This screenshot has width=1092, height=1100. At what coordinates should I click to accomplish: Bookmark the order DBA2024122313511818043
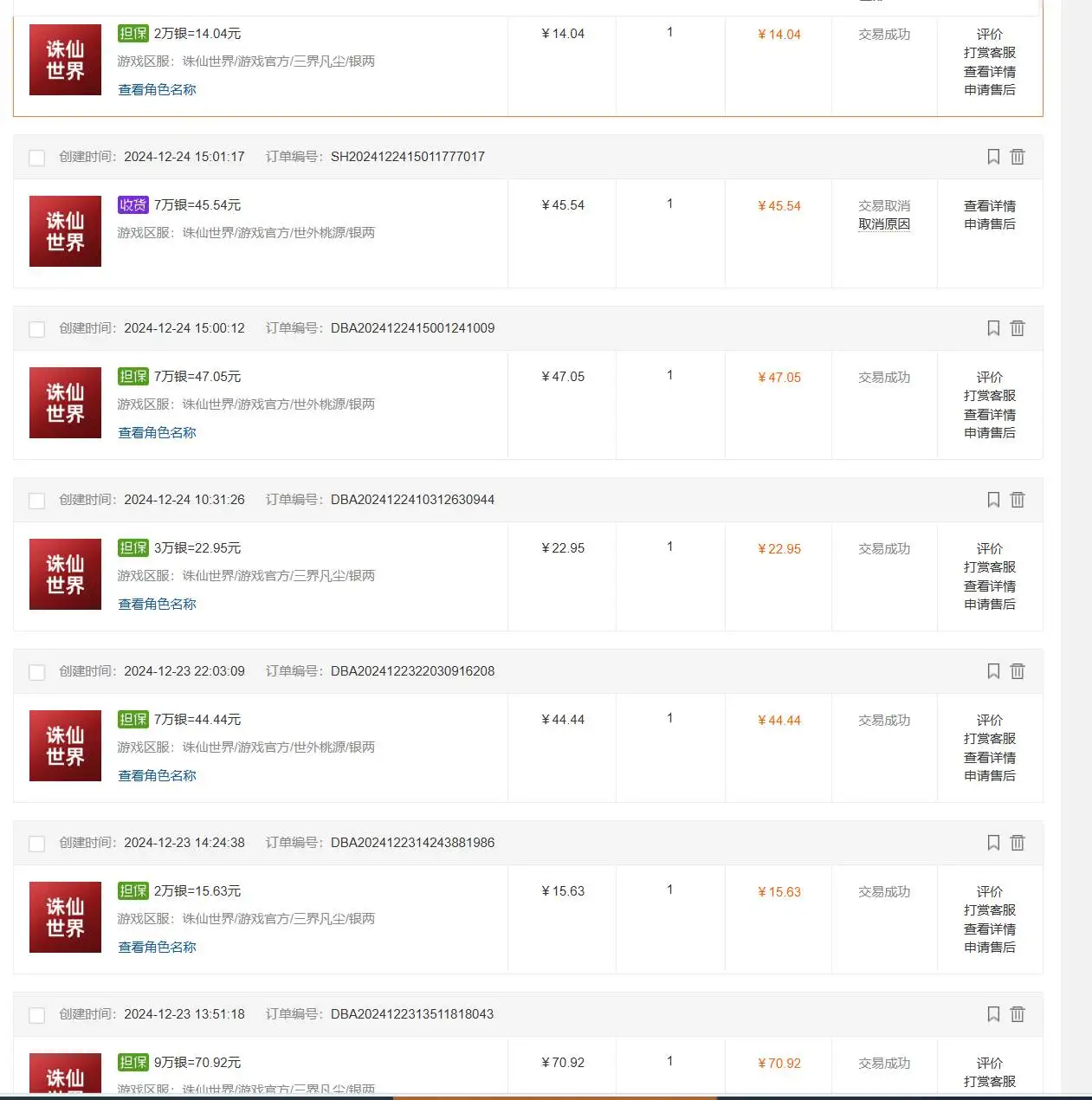(993, 1013)
